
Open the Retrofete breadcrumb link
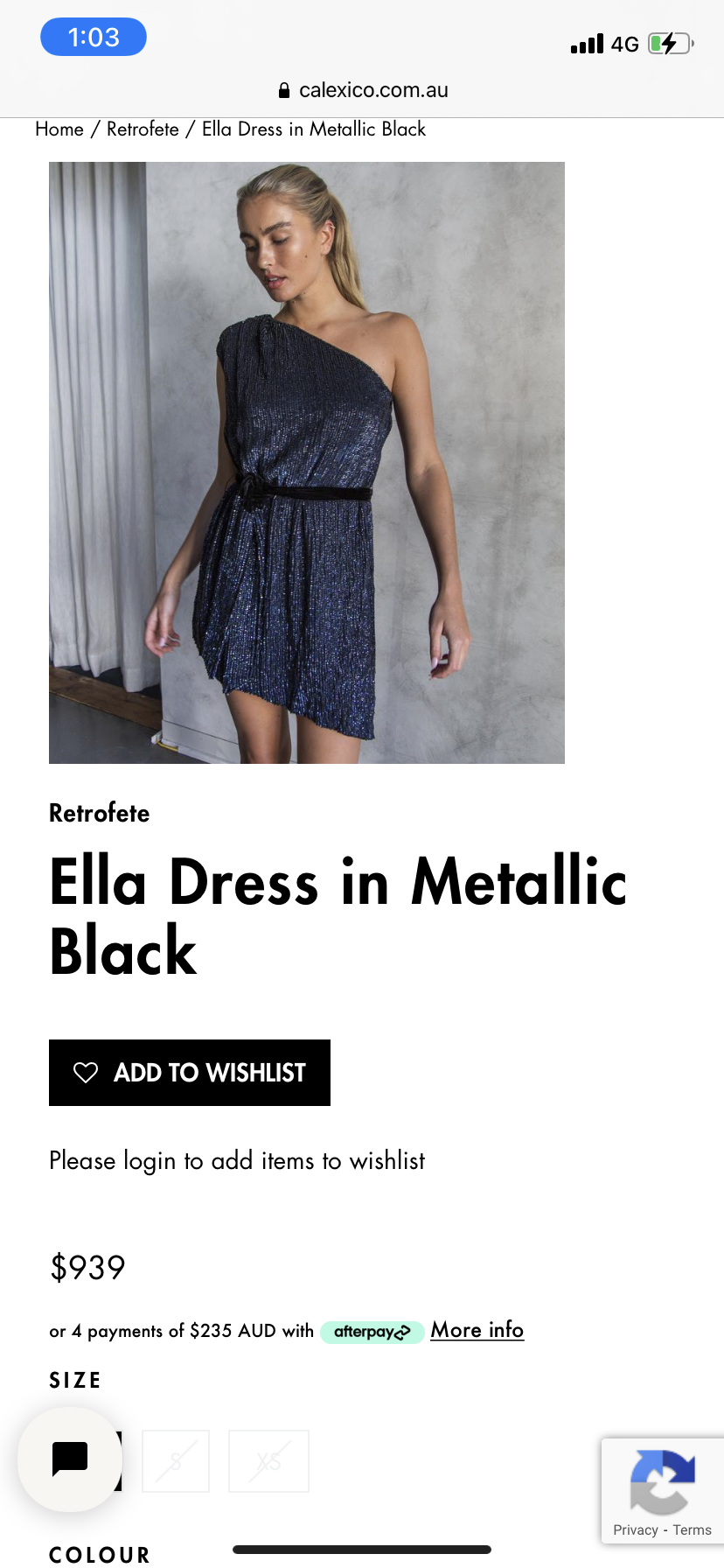coord(143,129)
